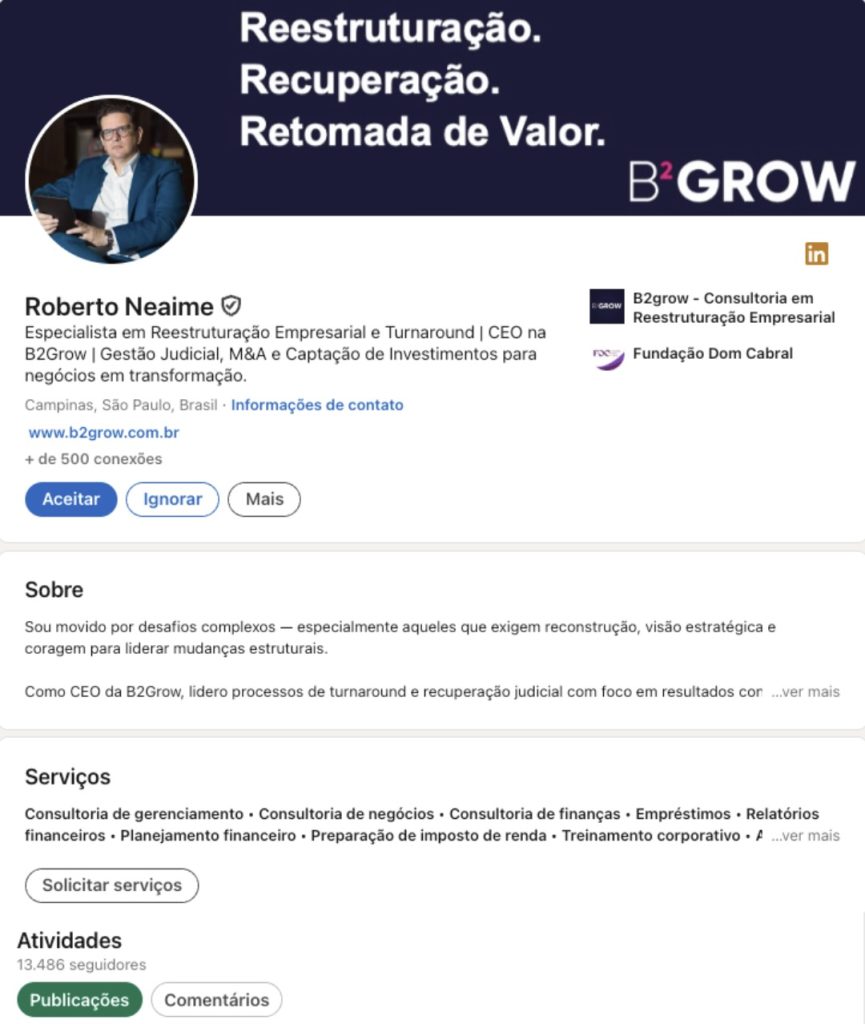The image size is (865, 1024).
Task: Visit the www.b2grow.com.br website link
Action: tap(104, 433)
